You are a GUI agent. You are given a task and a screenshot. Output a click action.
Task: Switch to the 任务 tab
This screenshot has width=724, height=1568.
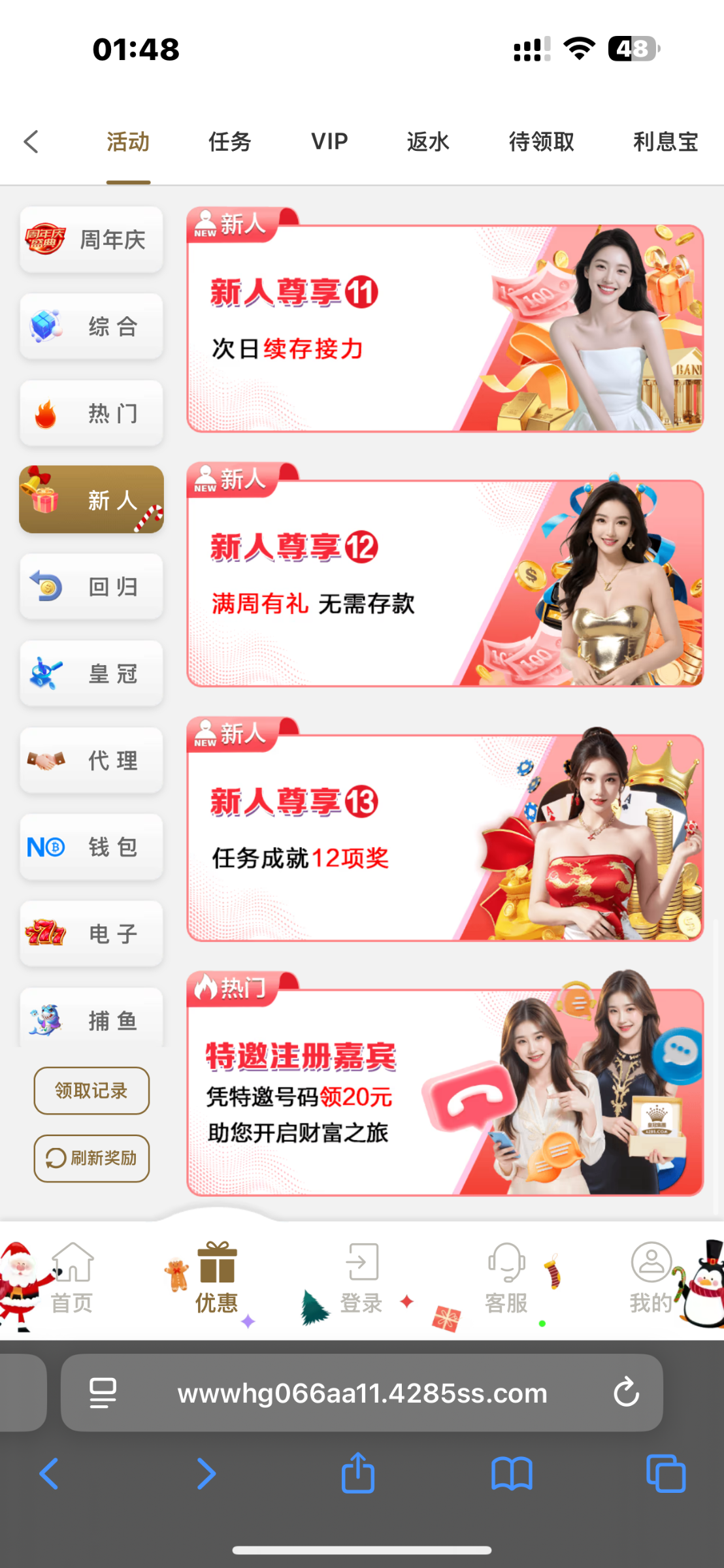229,142
